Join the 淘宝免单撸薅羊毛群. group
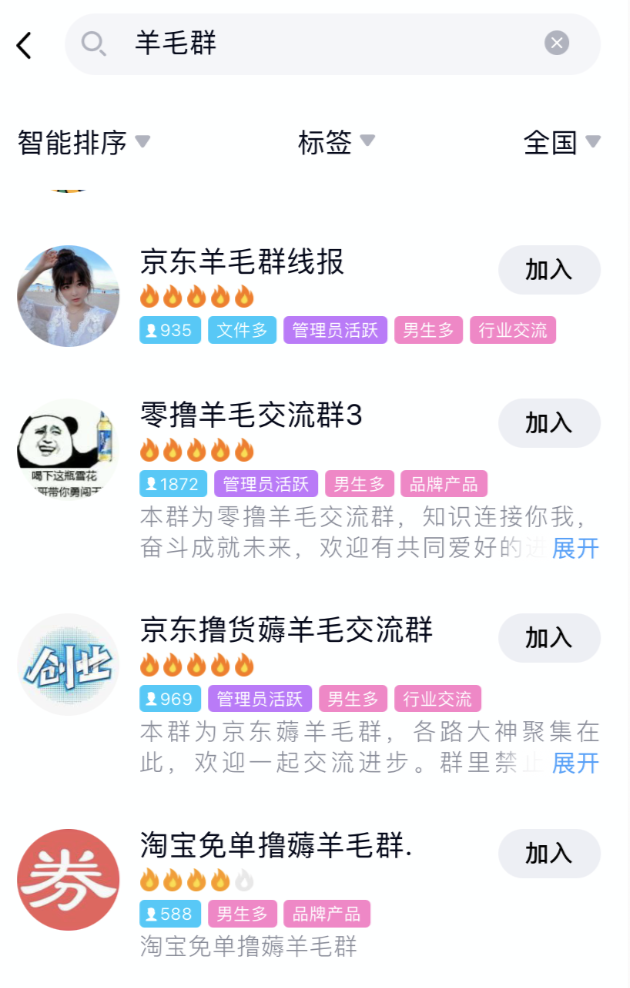Screen dimensions: 630x988 tap(549, 854)
